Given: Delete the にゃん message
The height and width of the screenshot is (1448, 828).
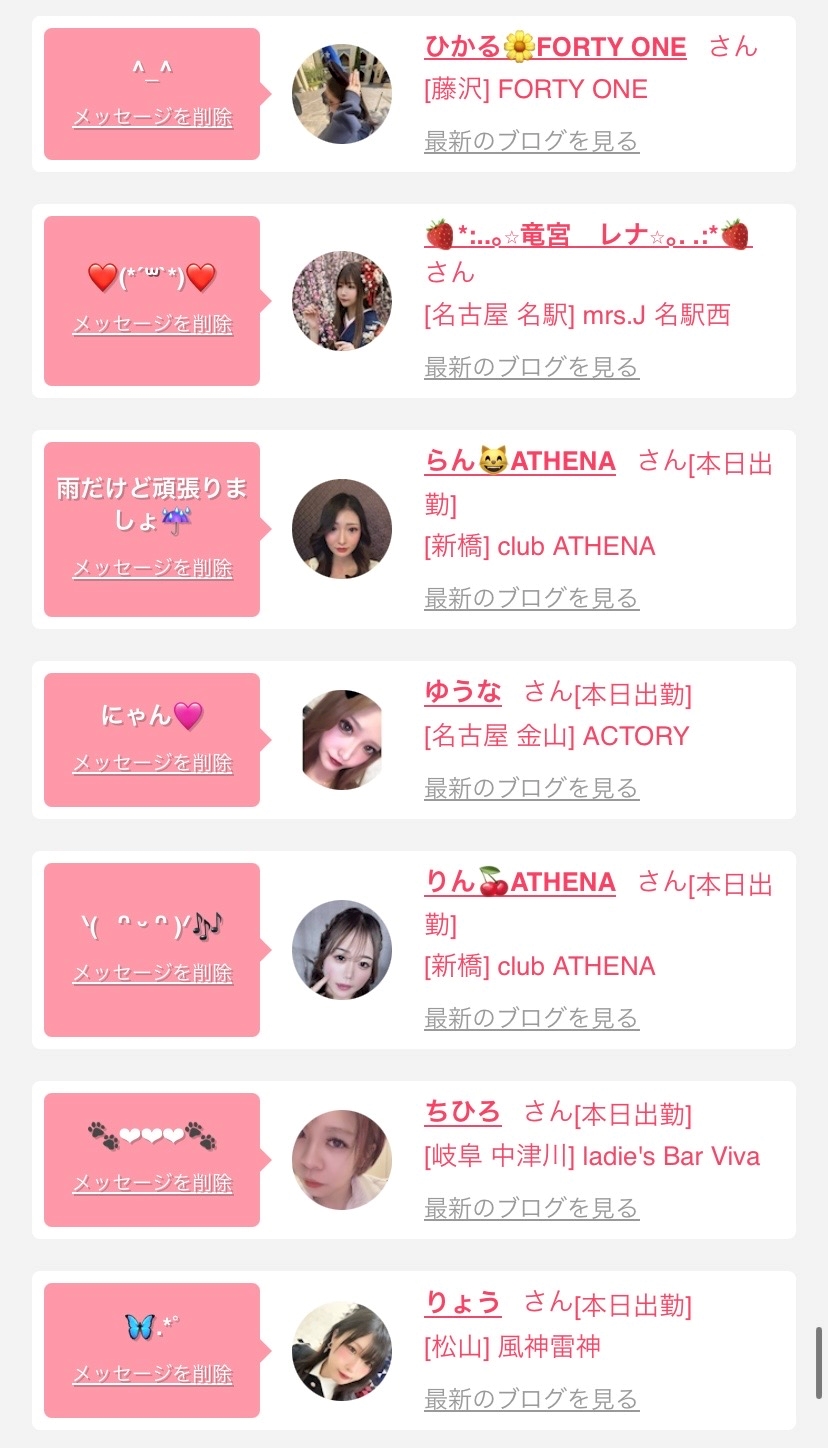Looking at the screenshot, I should (152, 764).
